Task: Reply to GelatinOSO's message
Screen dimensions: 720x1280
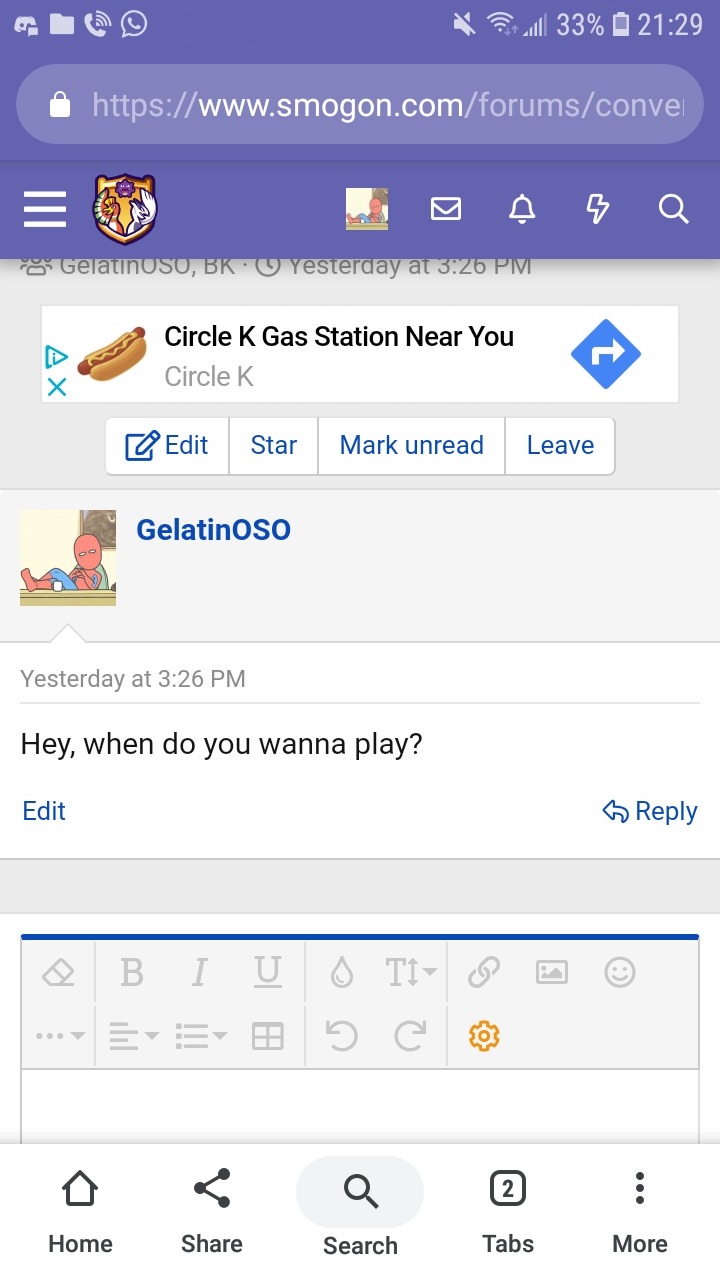Action: pyautogui.click(x=650, y=811)
